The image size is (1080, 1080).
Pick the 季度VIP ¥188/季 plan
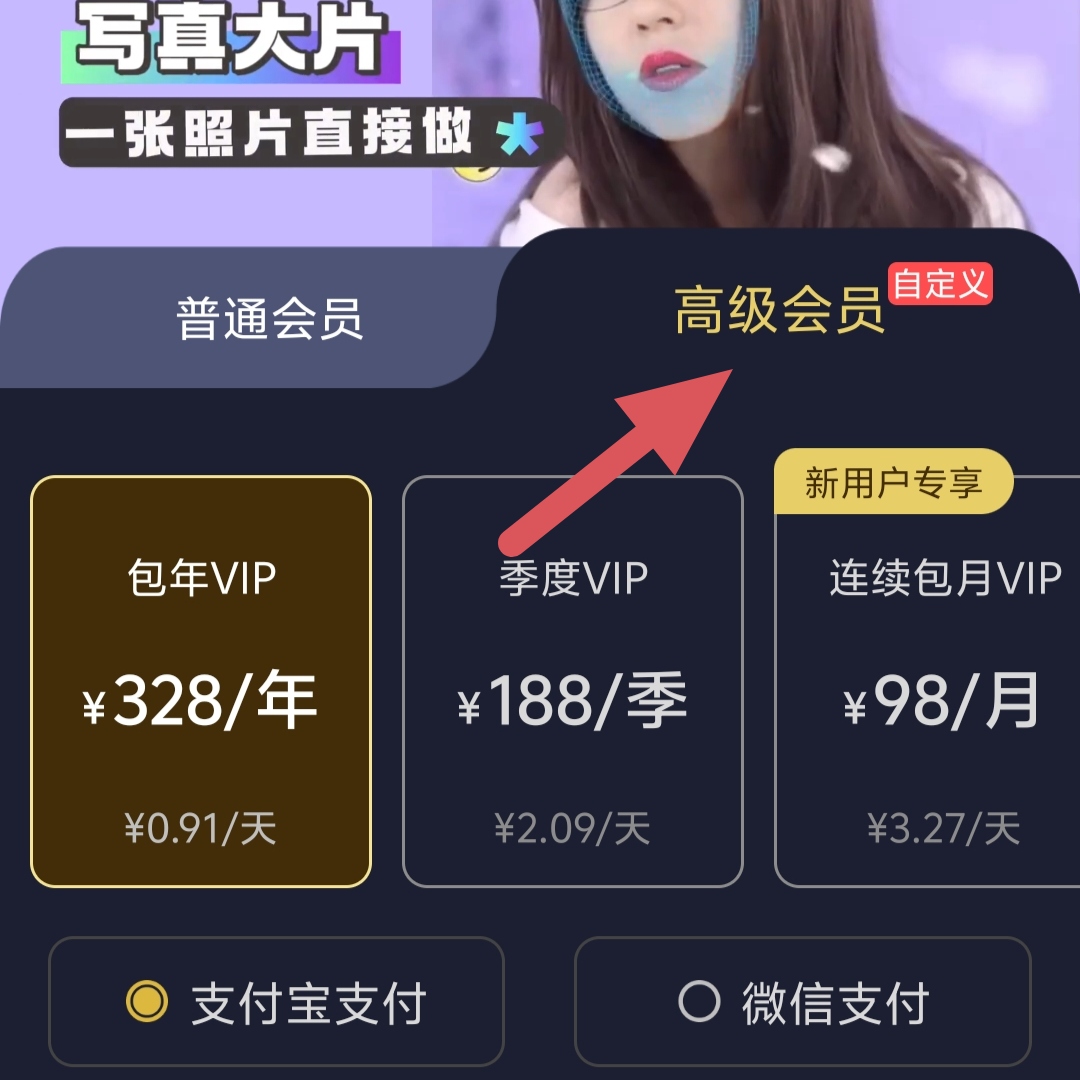tap(573, 682)
